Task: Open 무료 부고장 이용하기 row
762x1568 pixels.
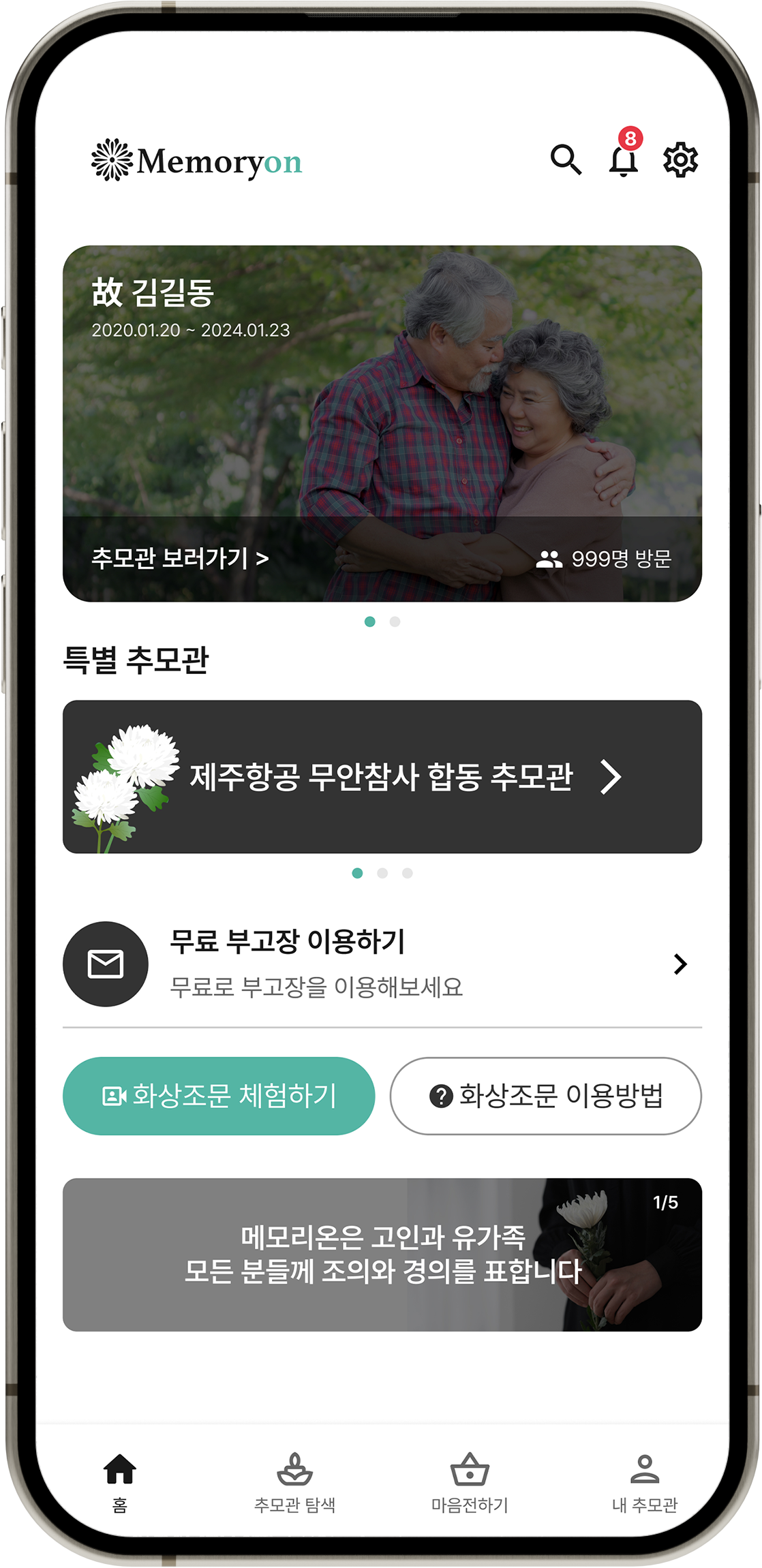Action: [x=382, y=964]
